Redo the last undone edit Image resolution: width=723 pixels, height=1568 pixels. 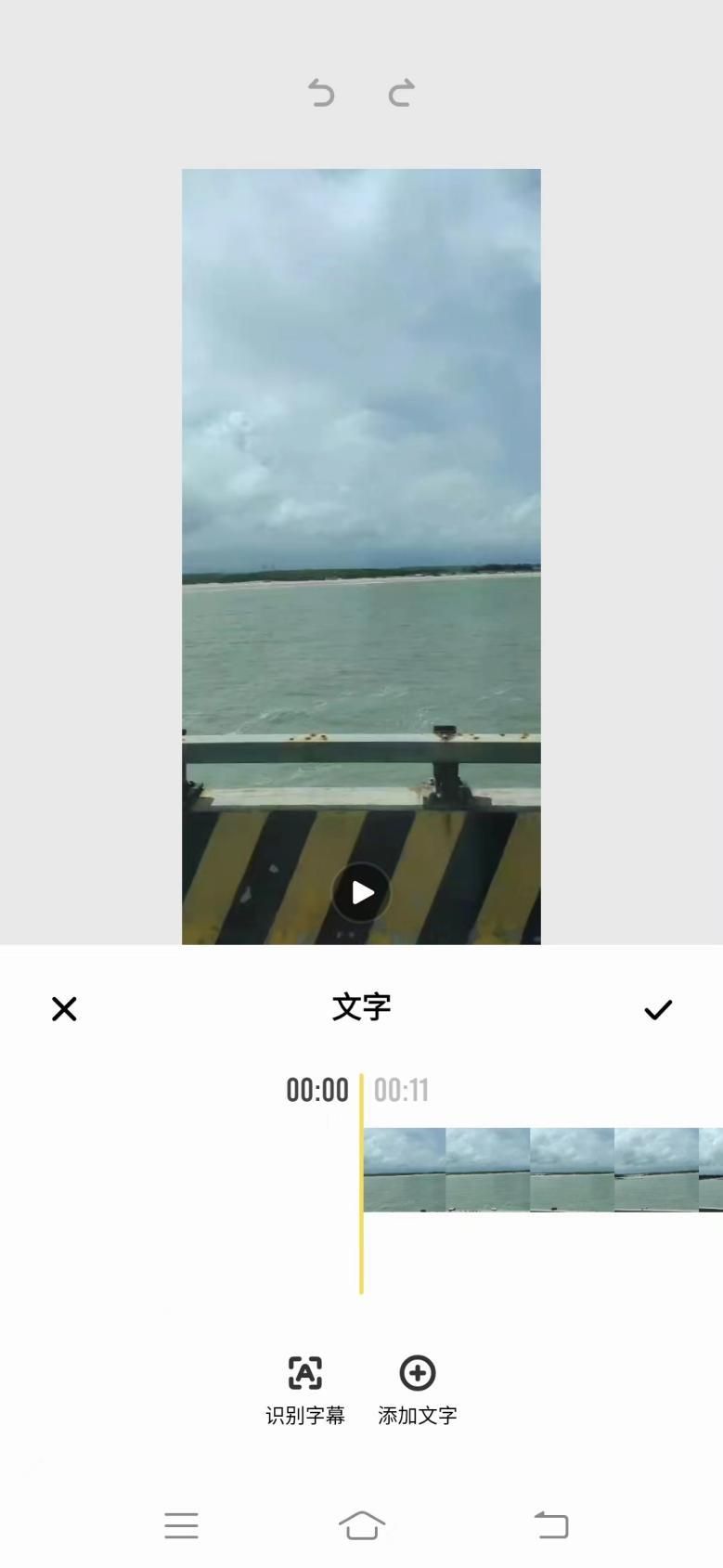401,93
